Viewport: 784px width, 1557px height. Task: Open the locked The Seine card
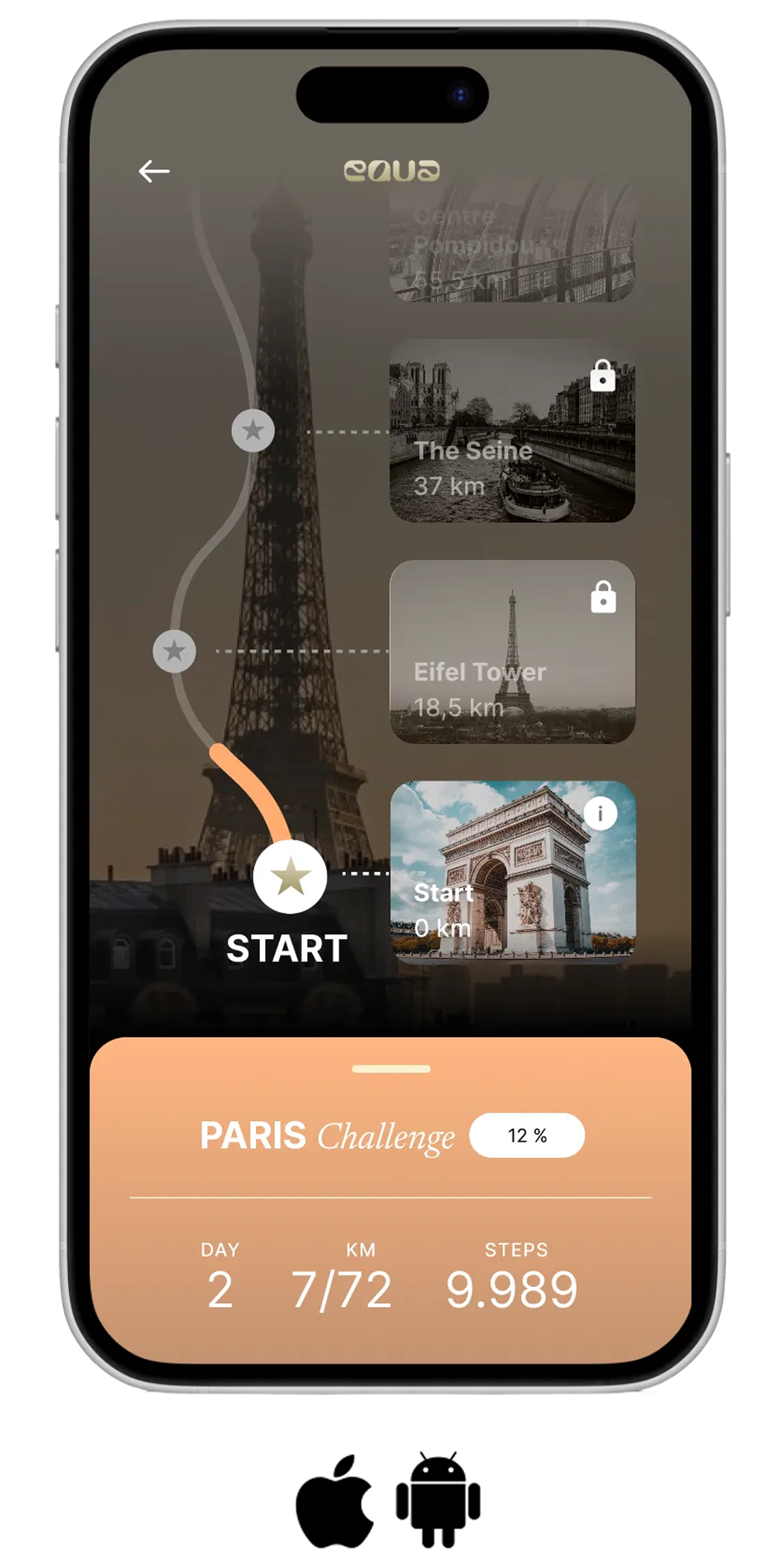pos(511,431)
